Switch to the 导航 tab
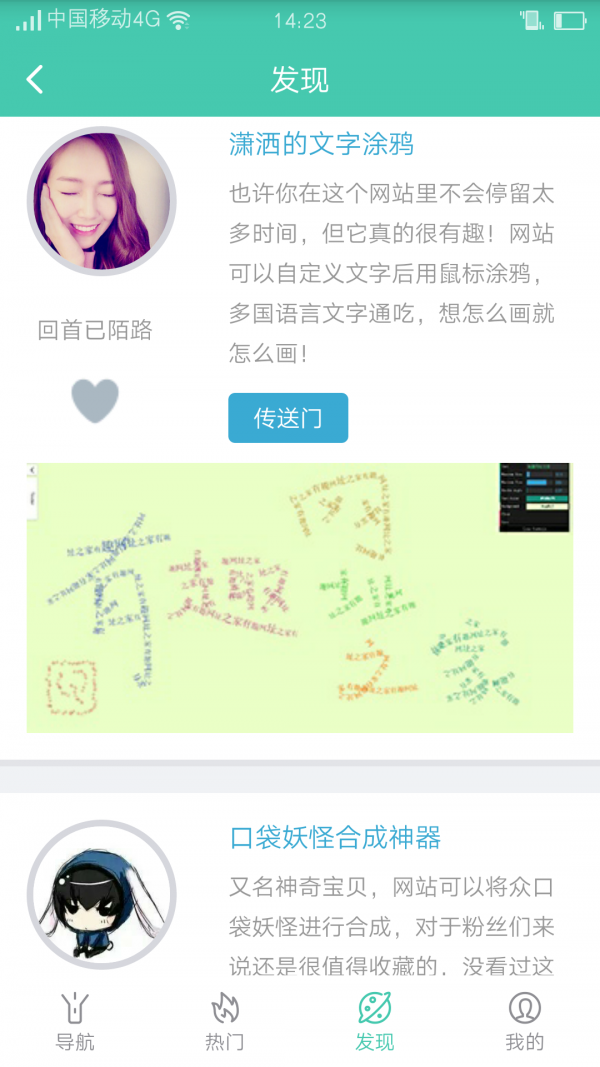Image resolution: width=600 pixels, height=1067 pixels. tap(75, 1021)
